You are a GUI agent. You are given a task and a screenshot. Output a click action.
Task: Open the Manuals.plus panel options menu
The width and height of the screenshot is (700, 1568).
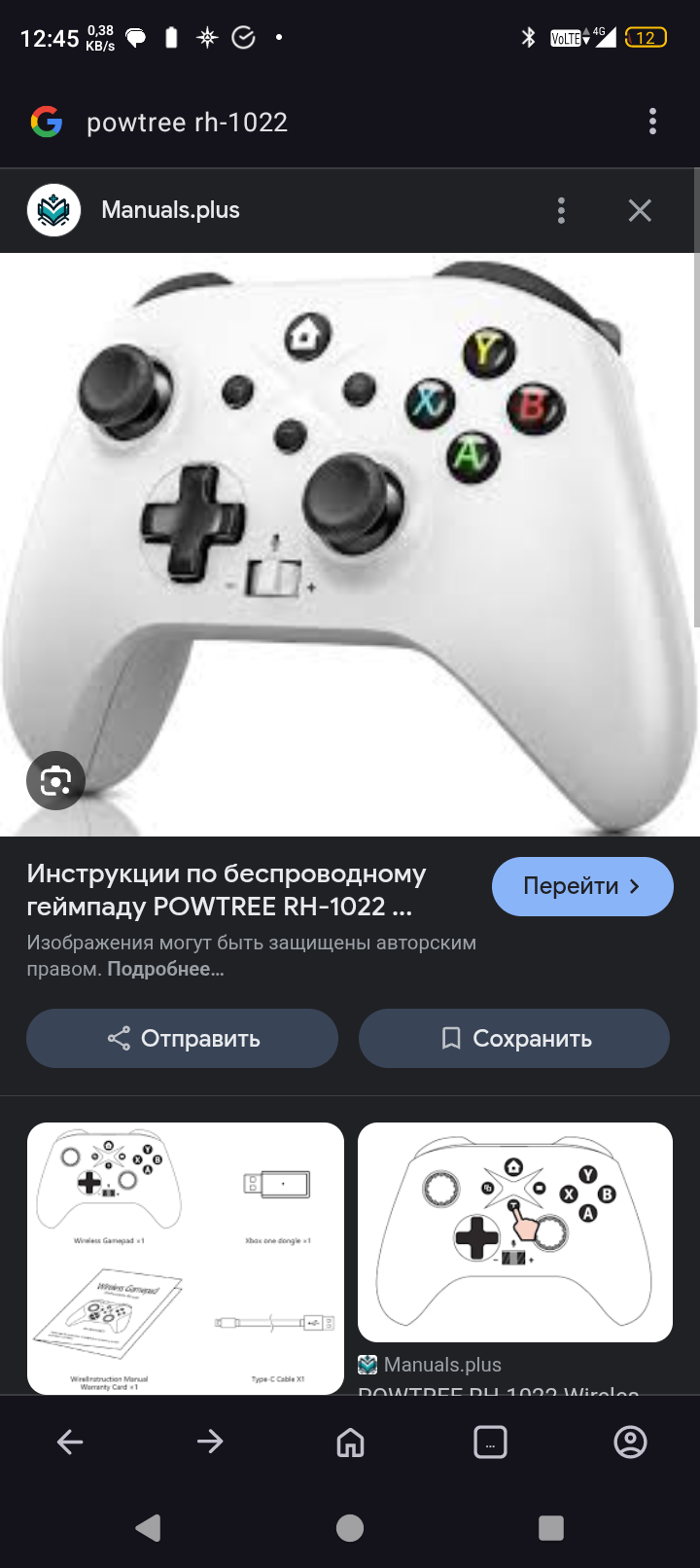(x=561, y=210)
